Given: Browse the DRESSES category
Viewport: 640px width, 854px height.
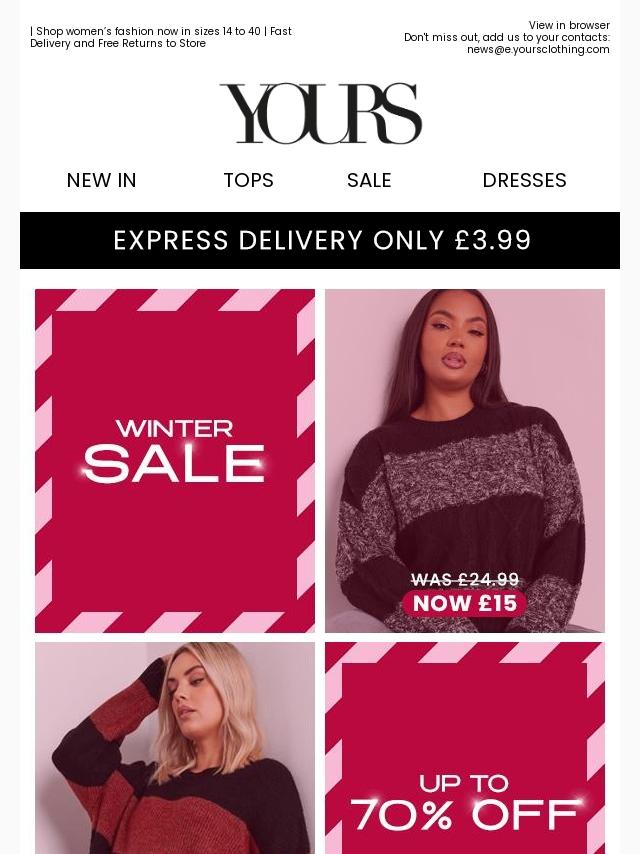Looking at the screenshot, I should coord(524,180).
